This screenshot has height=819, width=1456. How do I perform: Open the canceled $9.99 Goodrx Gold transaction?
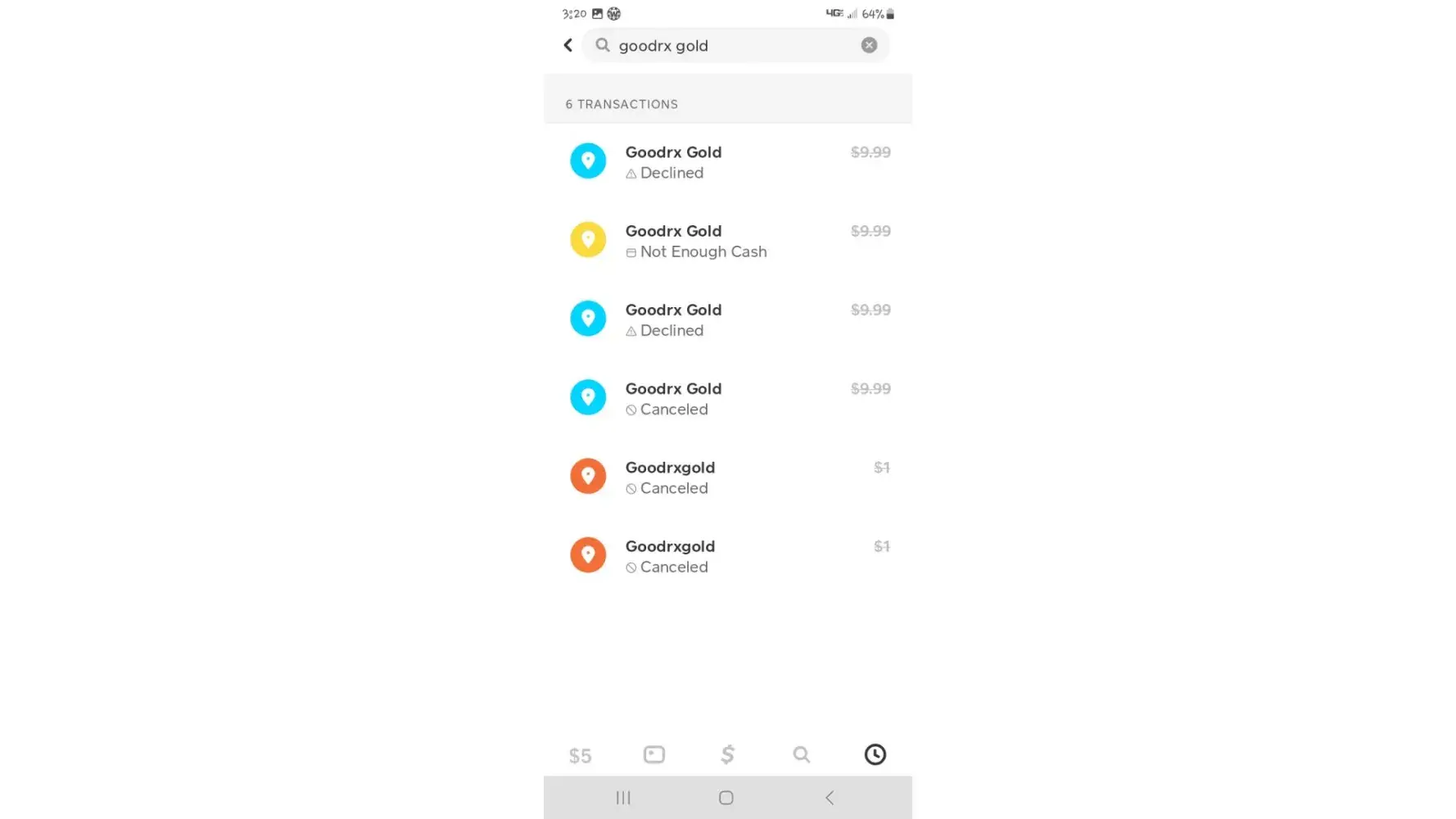727,398
